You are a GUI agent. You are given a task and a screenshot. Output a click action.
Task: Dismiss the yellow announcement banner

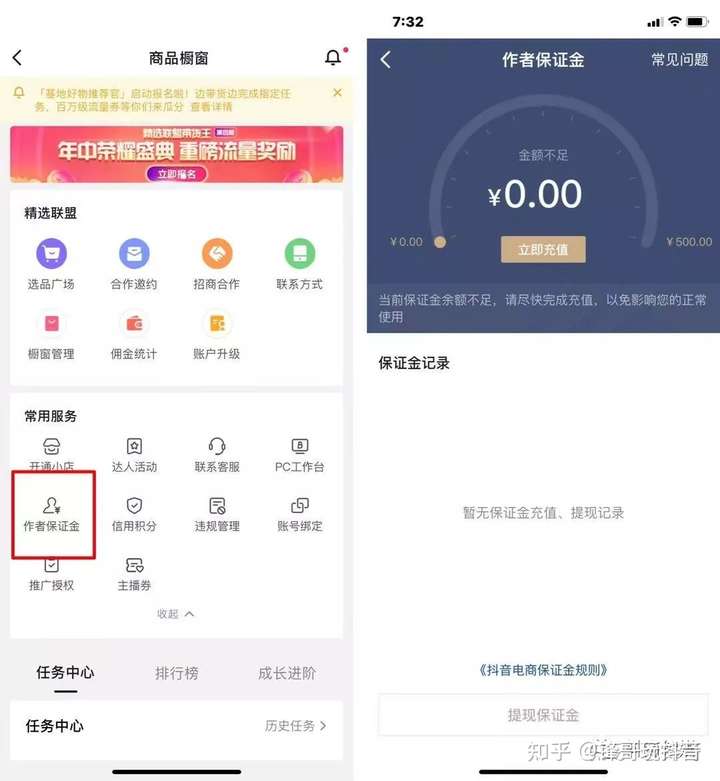(x=337, y=93)
